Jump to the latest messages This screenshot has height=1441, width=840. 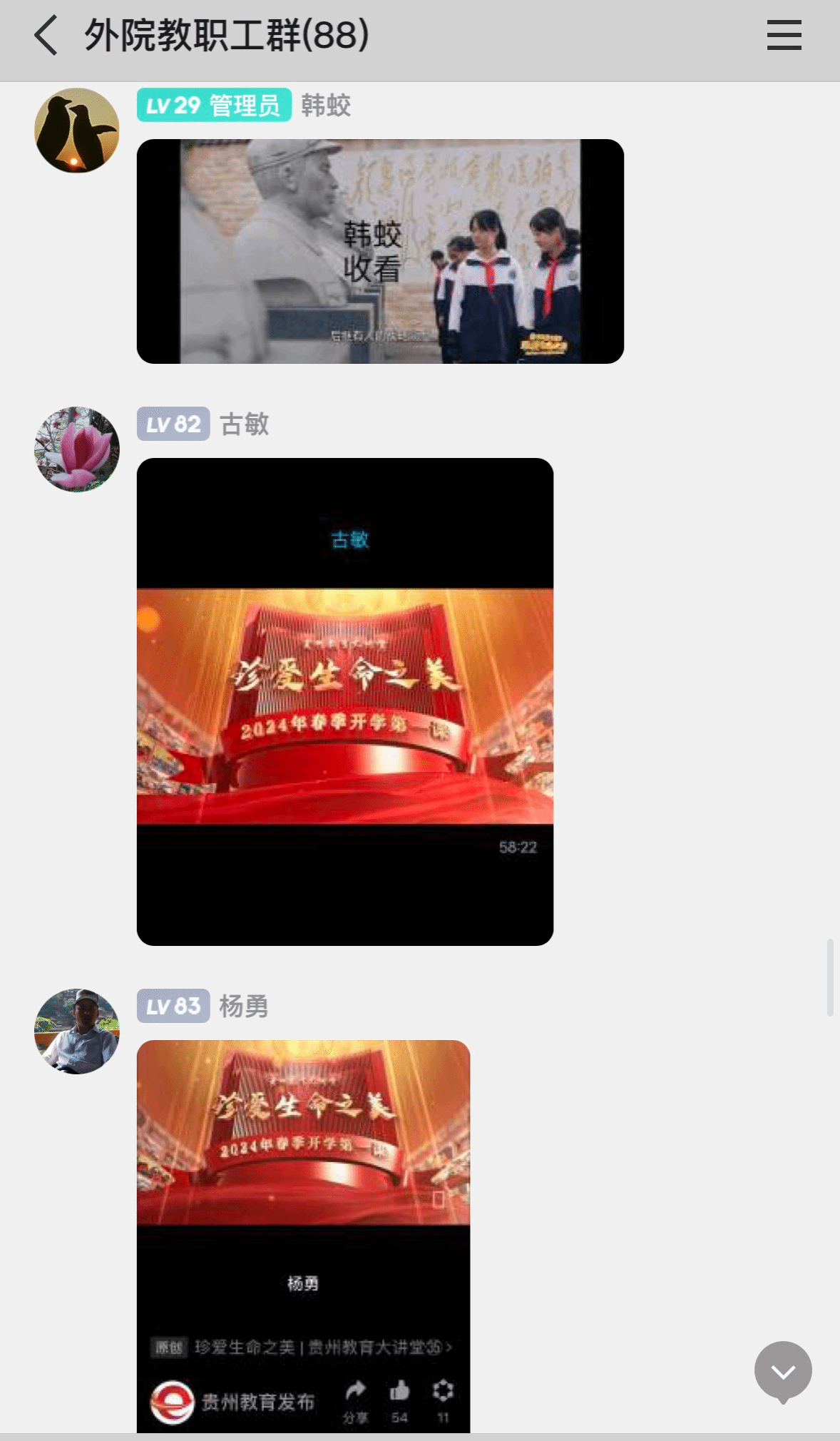pyautogui.click(x=783, y=1371)
